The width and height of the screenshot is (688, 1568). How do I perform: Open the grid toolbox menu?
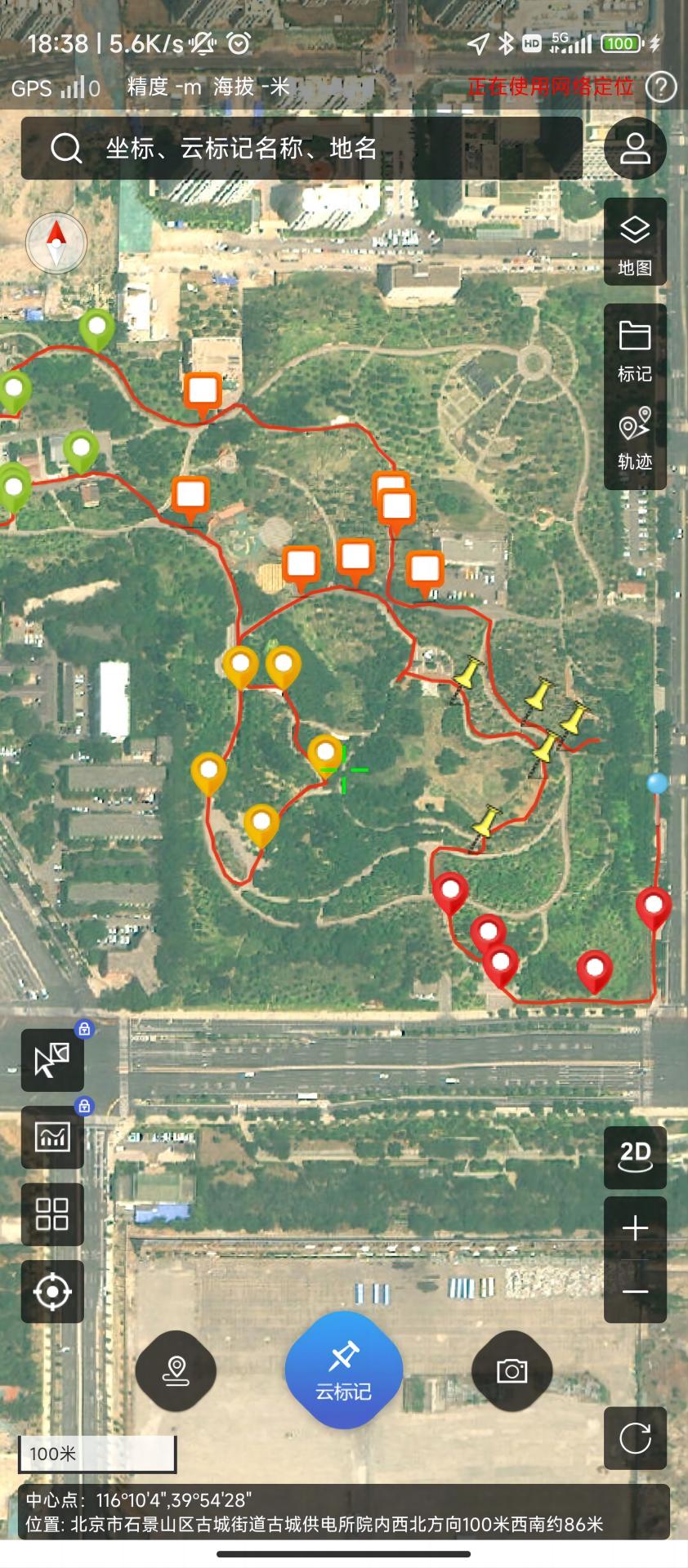52,1214
